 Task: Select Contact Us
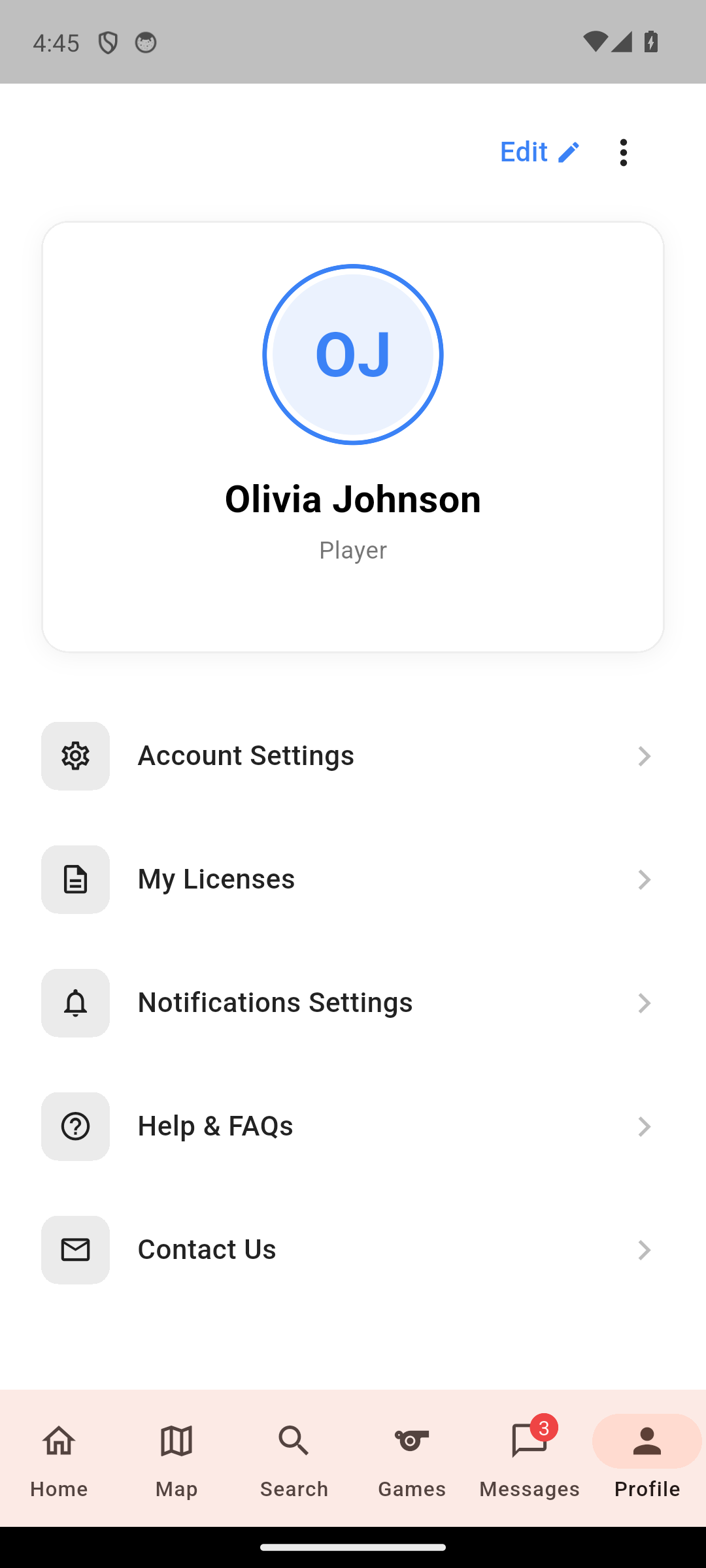click(353, 1250)
